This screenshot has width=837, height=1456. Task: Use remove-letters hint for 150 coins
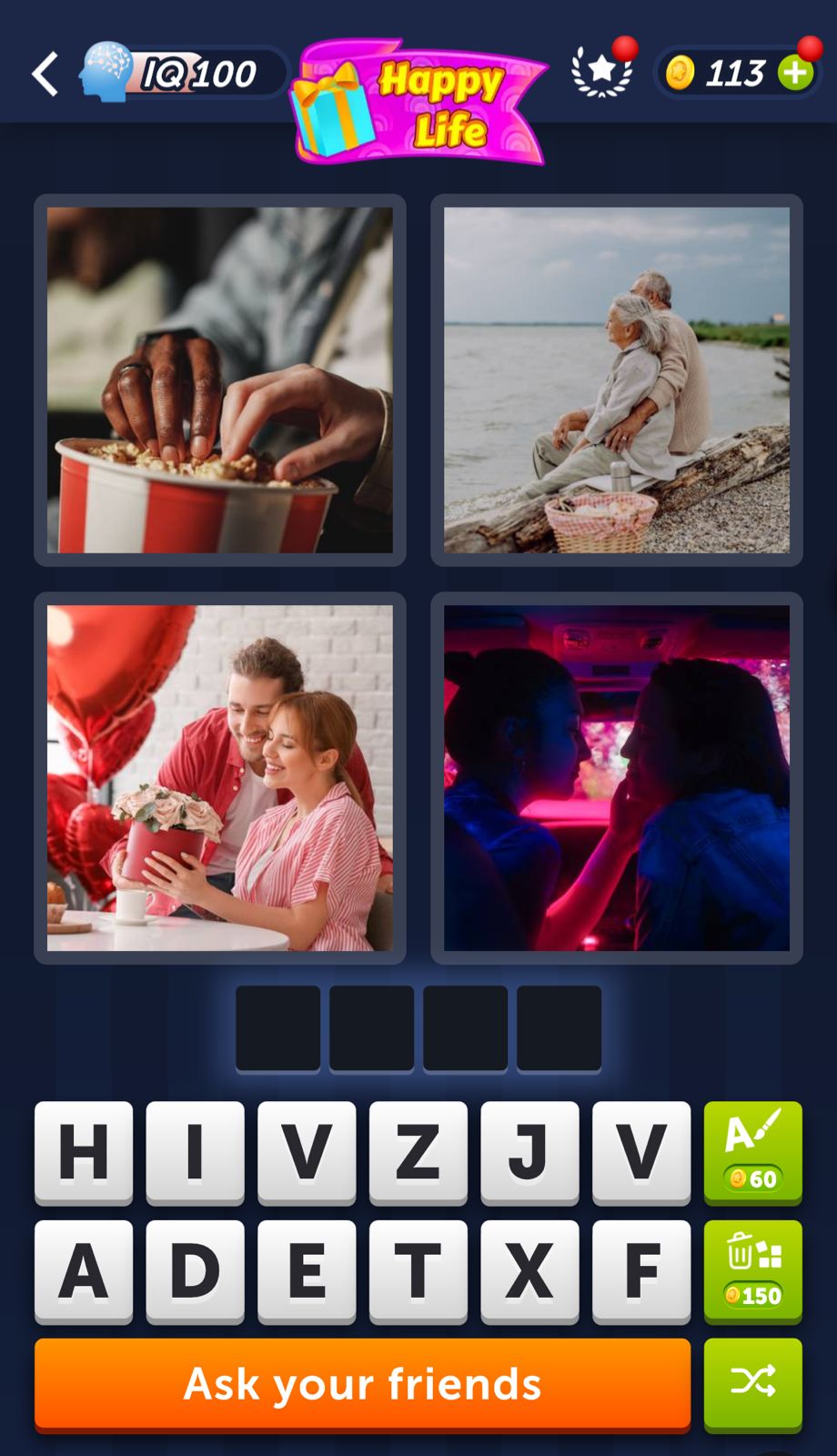pos(752,1271)
